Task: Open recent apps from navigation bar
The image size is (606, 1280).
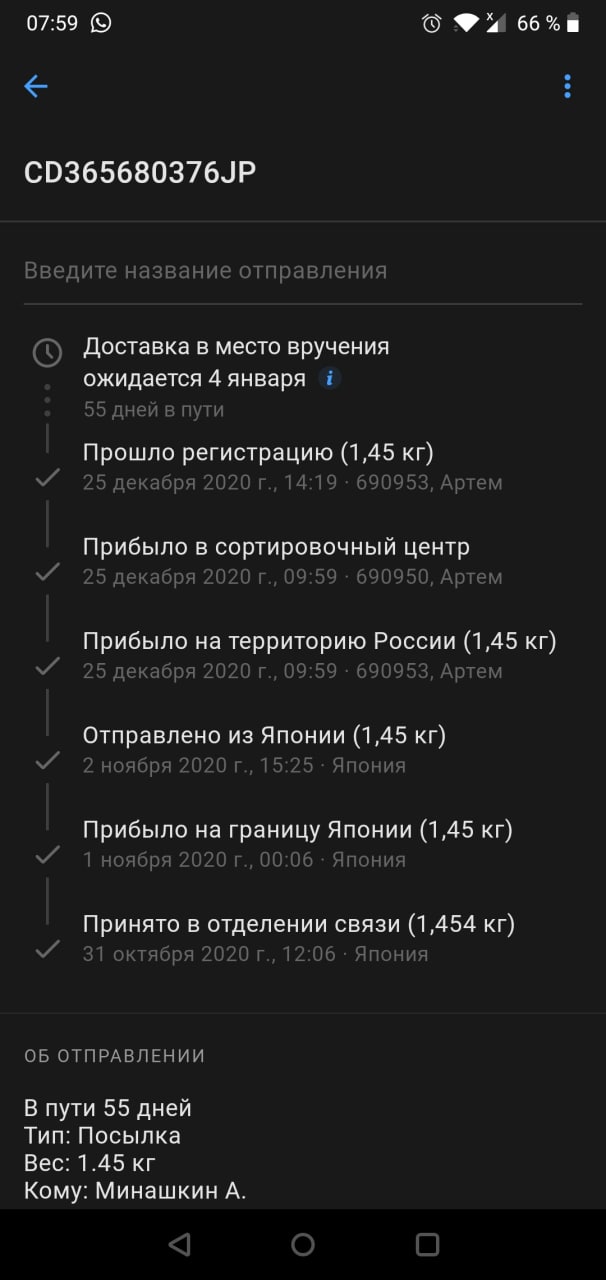Action: pyautogui.click(x=427, y=1244)
